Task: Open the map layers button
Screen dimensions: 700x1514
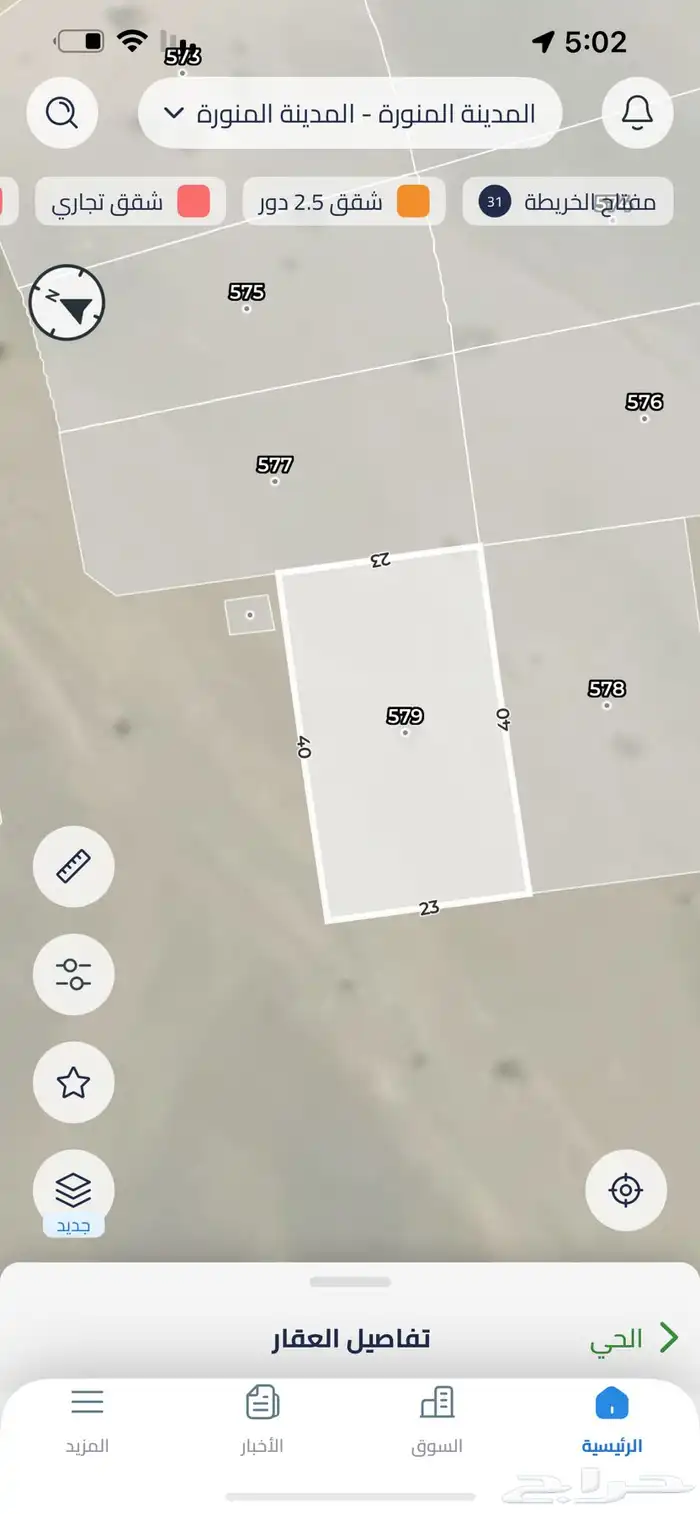Action: [x=73, y=1190]
